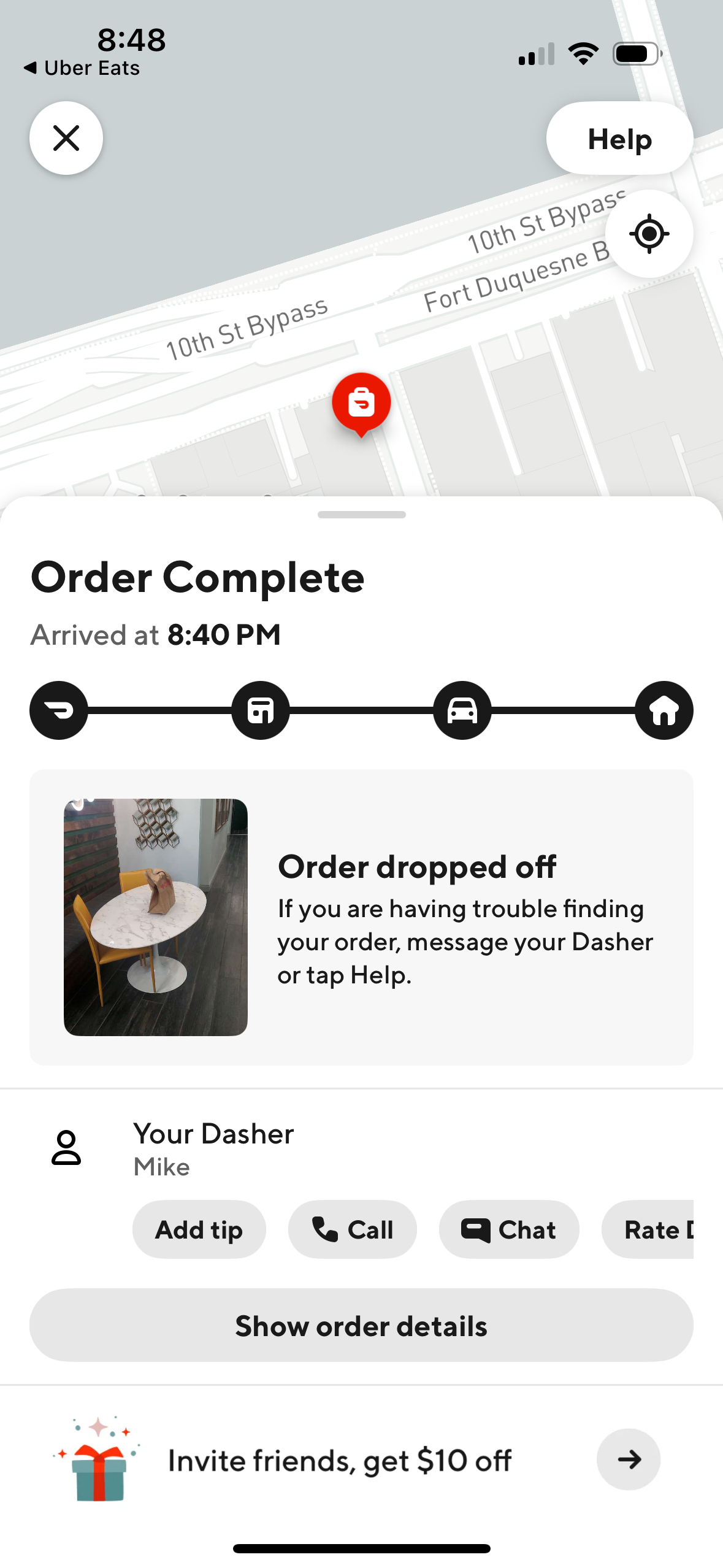The width and height of the screenshot is (723, 1568).
Task: Select the home icon at the end of the tracker
Action: tap(663, 710)
